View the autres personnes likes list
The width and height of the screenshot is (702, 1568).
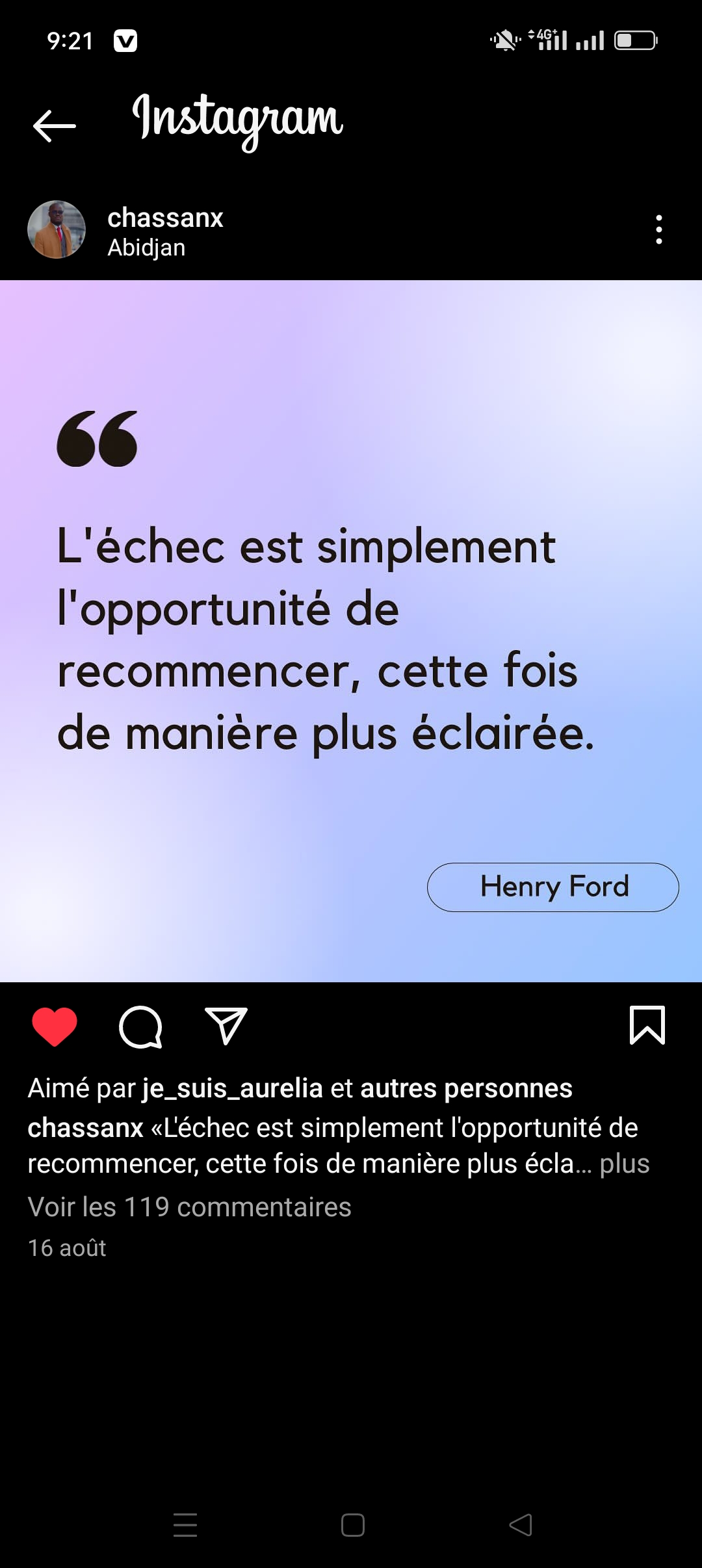466,1088
